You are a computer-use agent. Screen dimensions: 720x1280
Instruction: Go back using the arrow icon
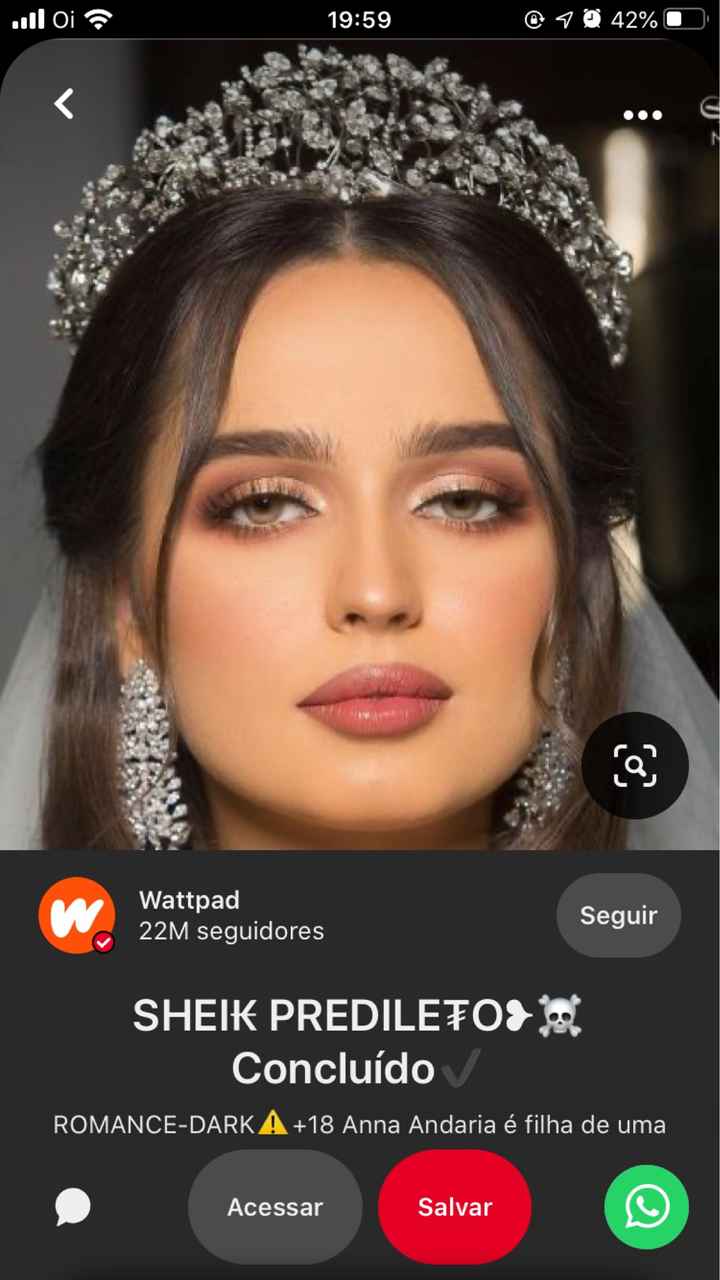[x=64, y=103]
